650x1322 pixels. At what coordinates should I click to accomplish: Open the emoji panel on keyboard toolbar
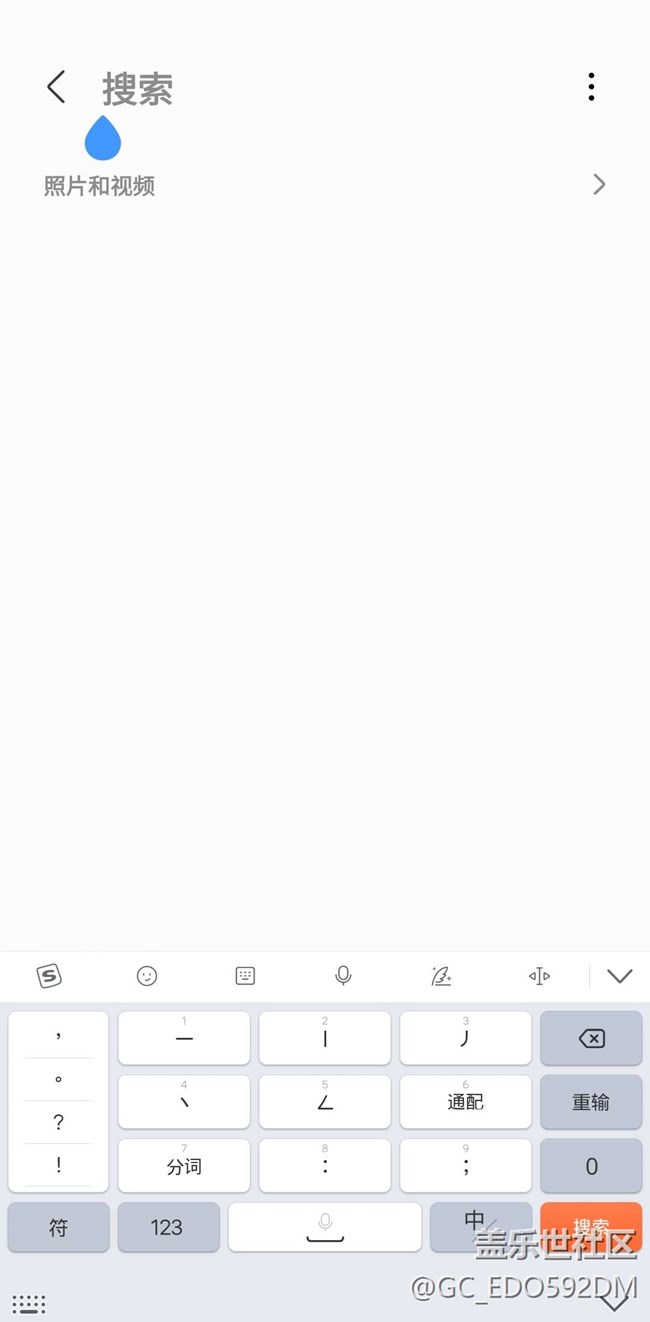(x=147, y=976)
